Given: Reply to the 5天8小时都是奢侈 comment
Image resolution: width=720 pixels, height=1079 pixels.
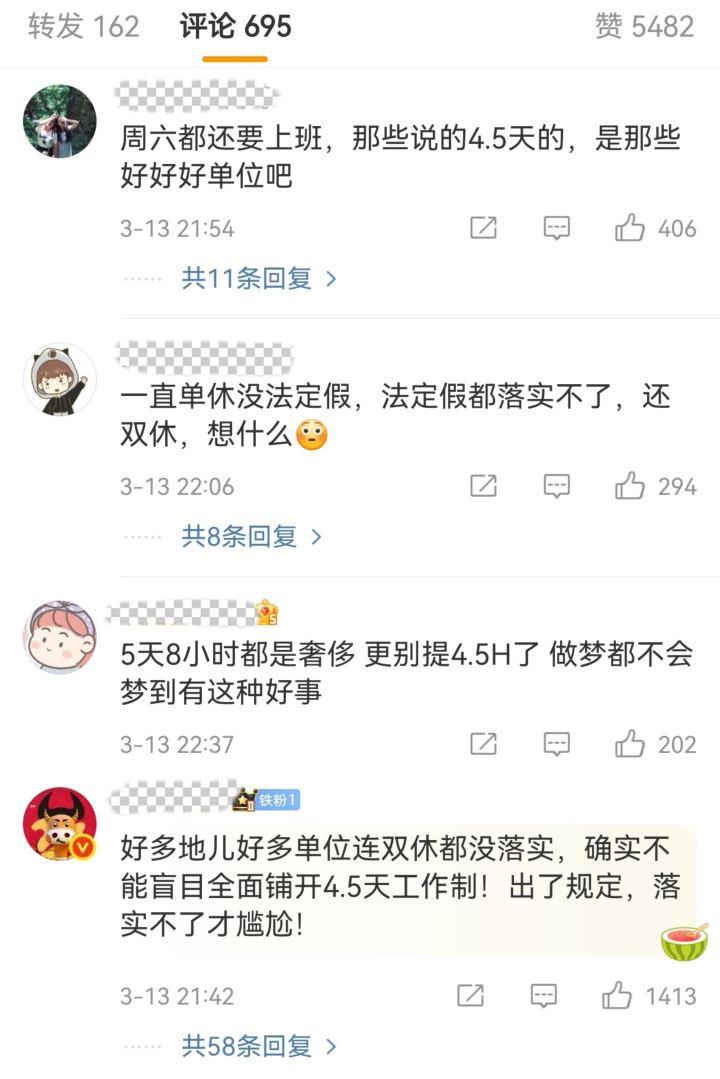Looking at the screenshot, I should 557,745.
